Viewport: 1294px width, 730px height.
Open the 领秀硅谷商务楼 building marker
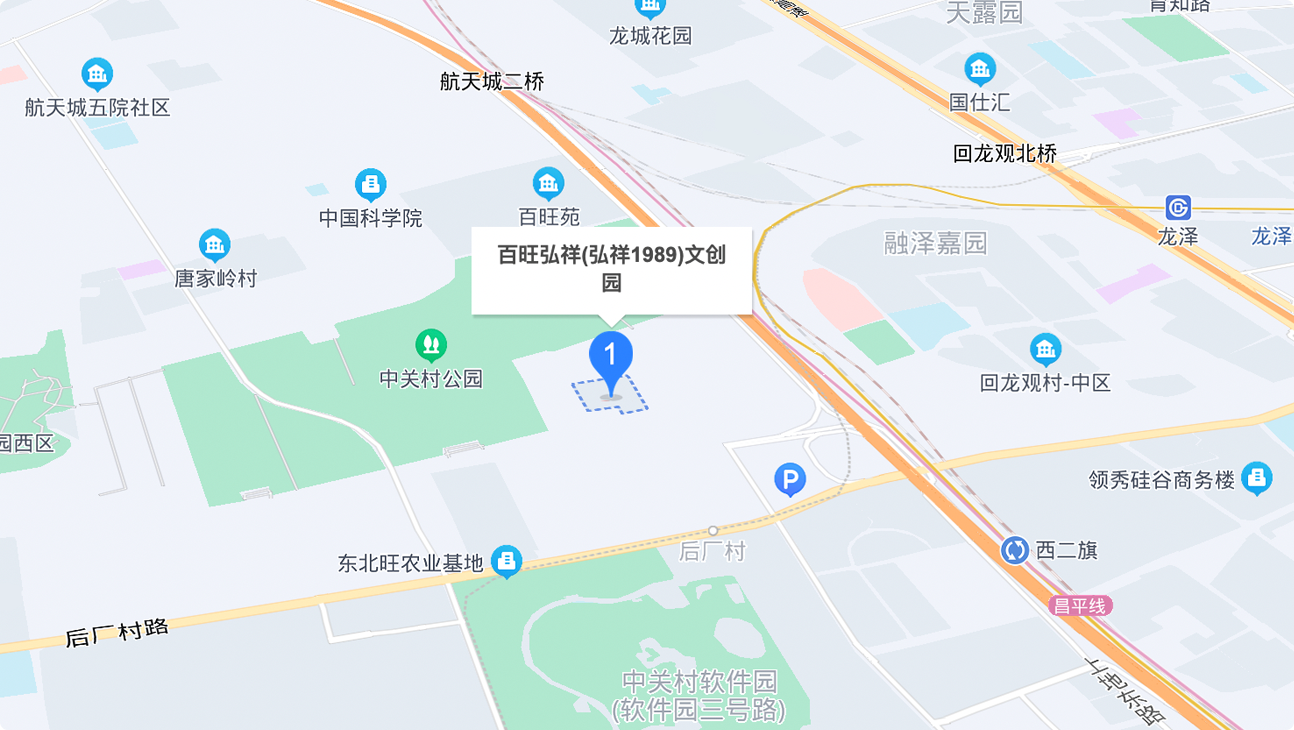pyautogui.click(x=1257, y=478)
